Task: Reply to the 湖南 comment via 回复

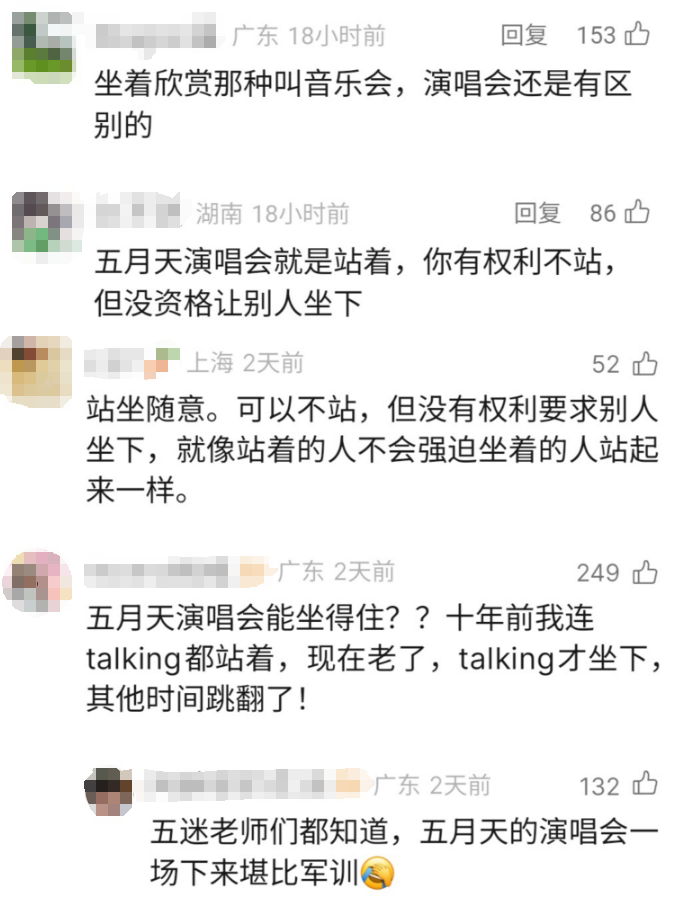Action: click(537, 212)
